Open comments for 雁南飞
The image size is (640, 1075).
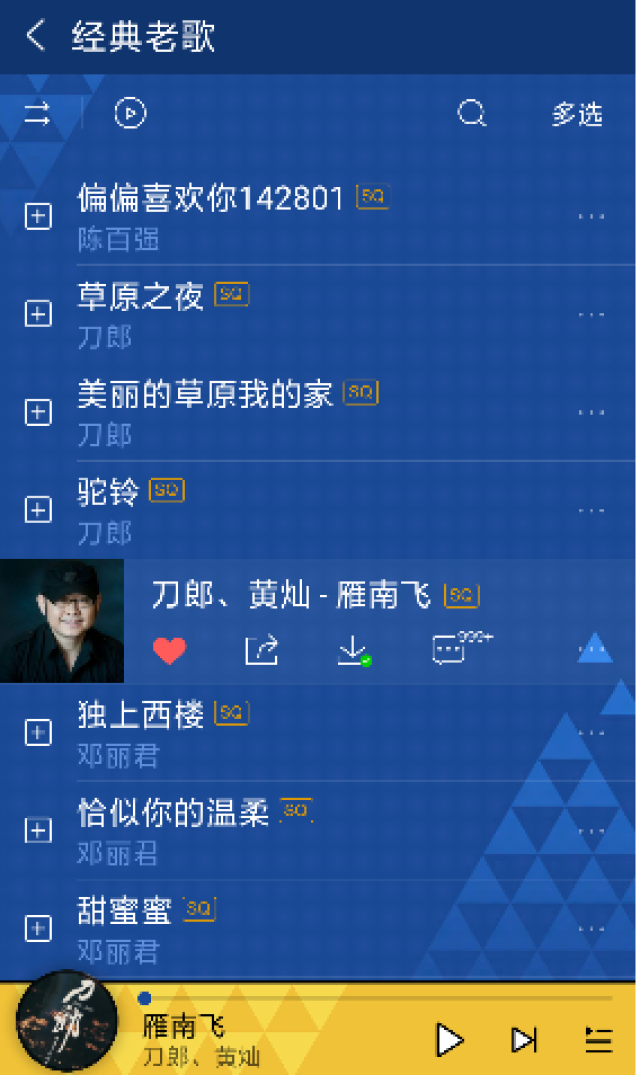coord(450,650)
